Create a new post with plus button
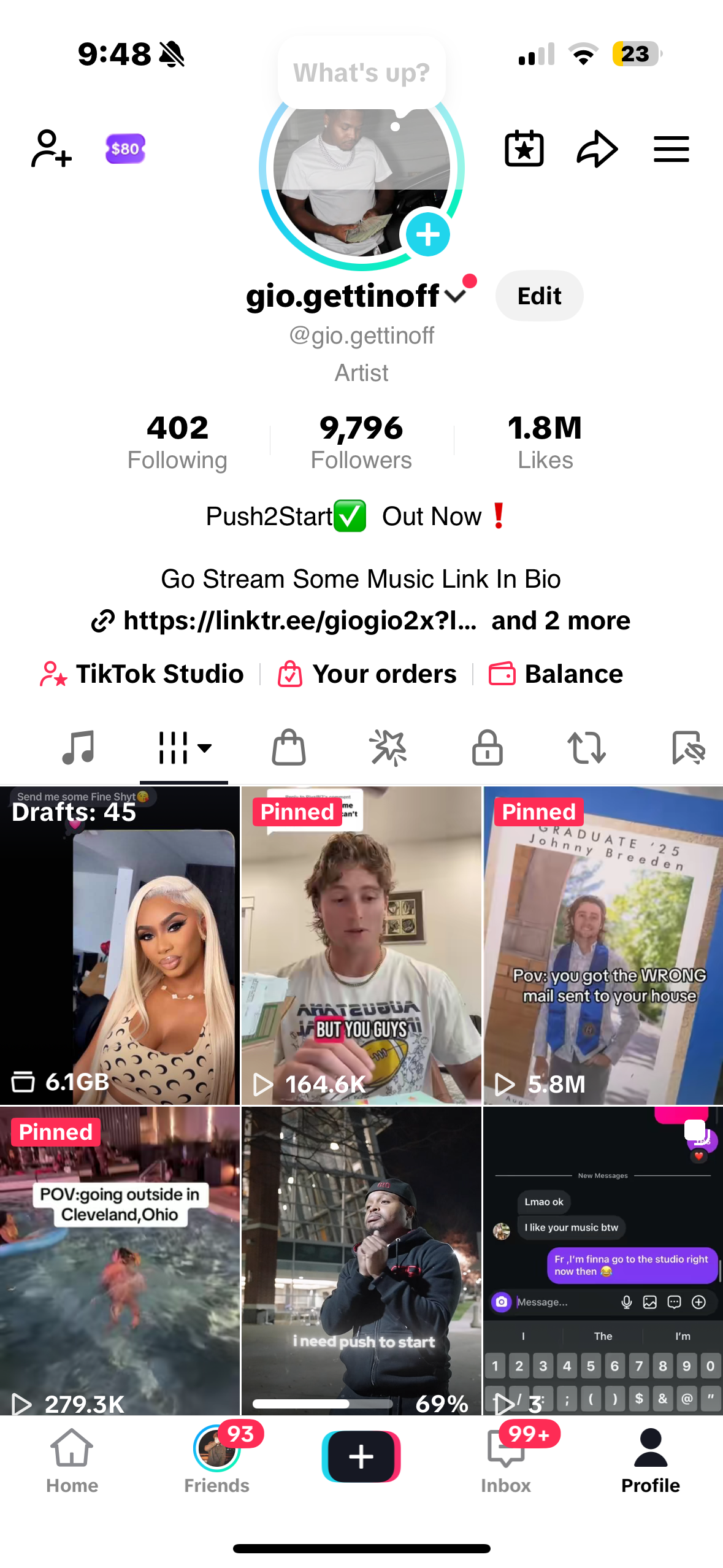Viewport: 723px width, 1568px height. click(x=361, y=1456)
